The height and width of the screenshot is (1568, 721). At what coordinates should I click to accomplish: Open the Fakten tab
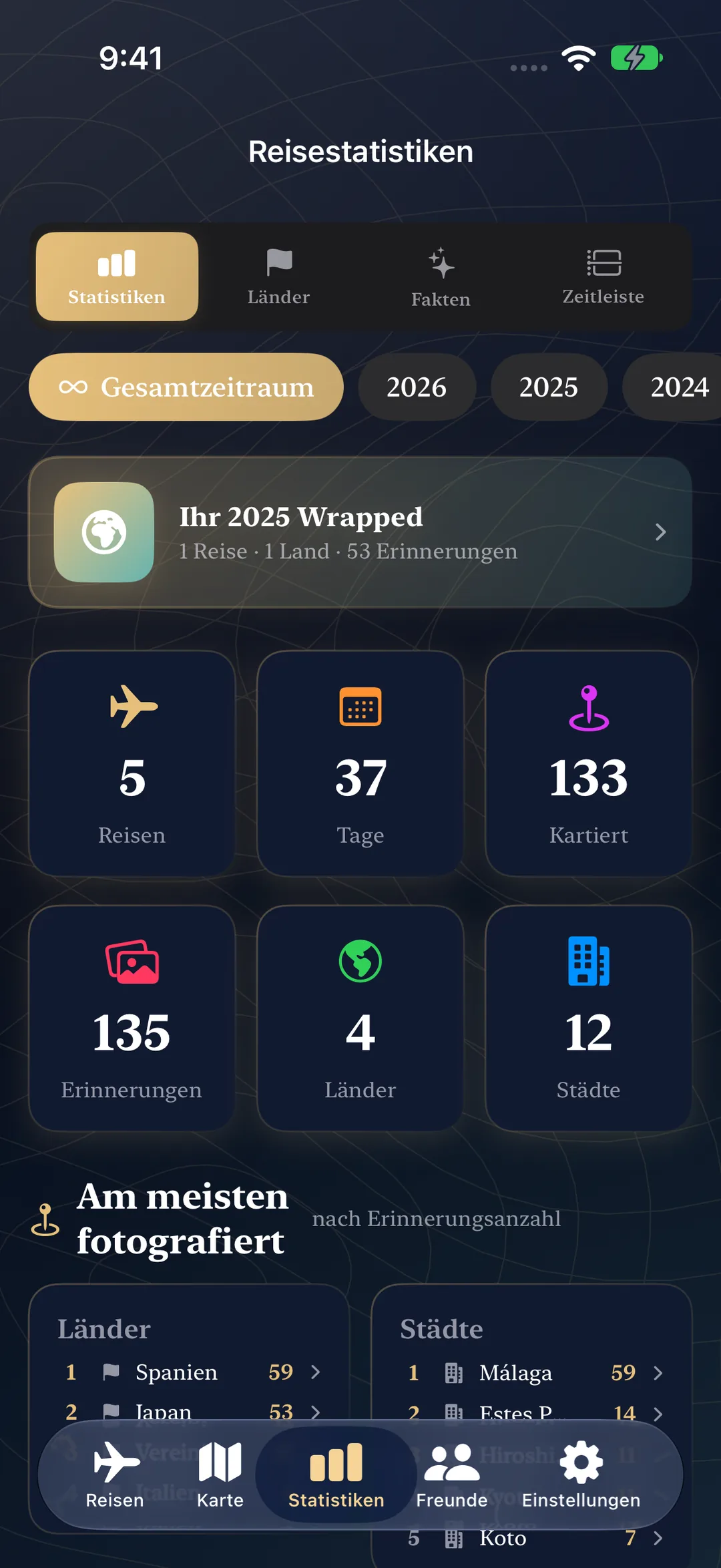pyautogui.click(x=441, y=276)
